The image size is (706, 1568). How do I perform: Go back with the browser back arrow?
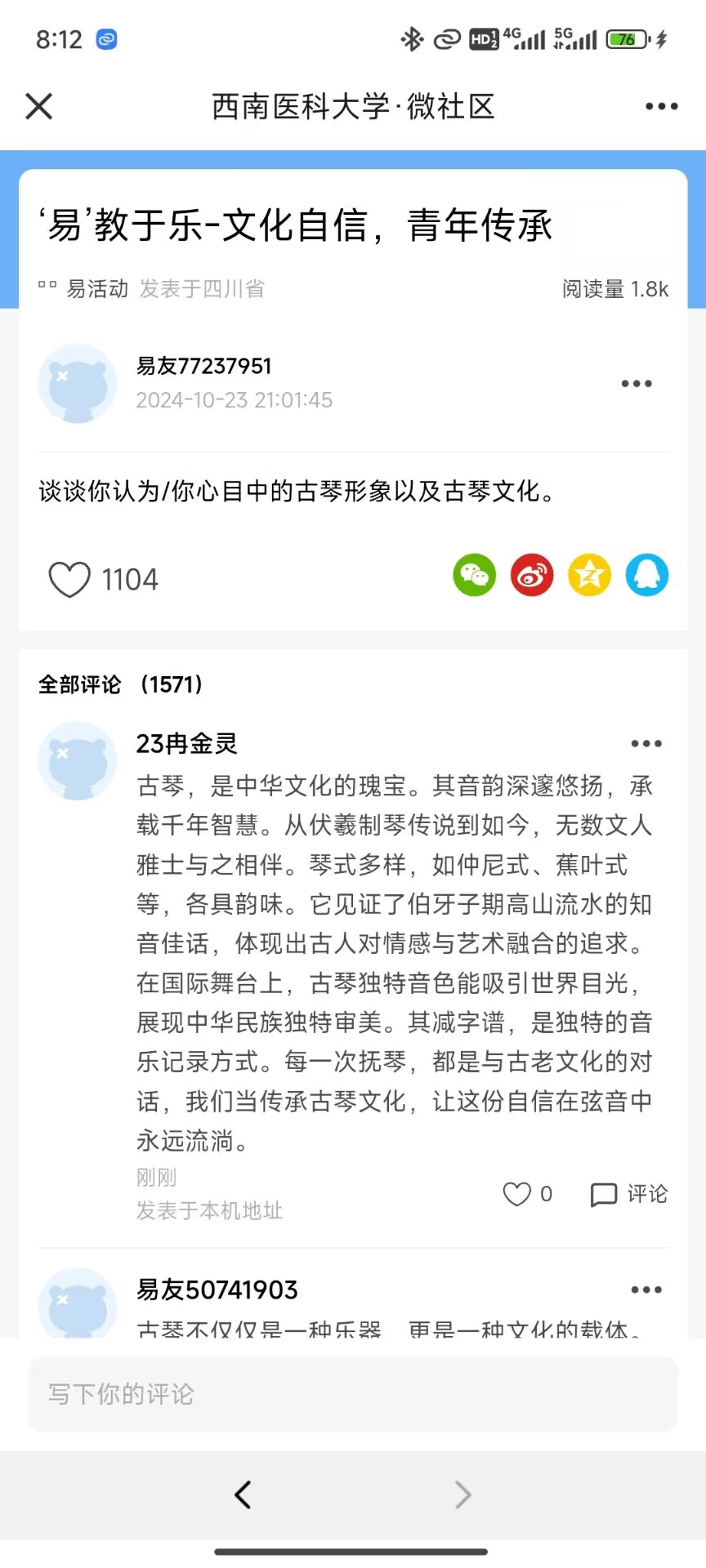click(243, 1494)
